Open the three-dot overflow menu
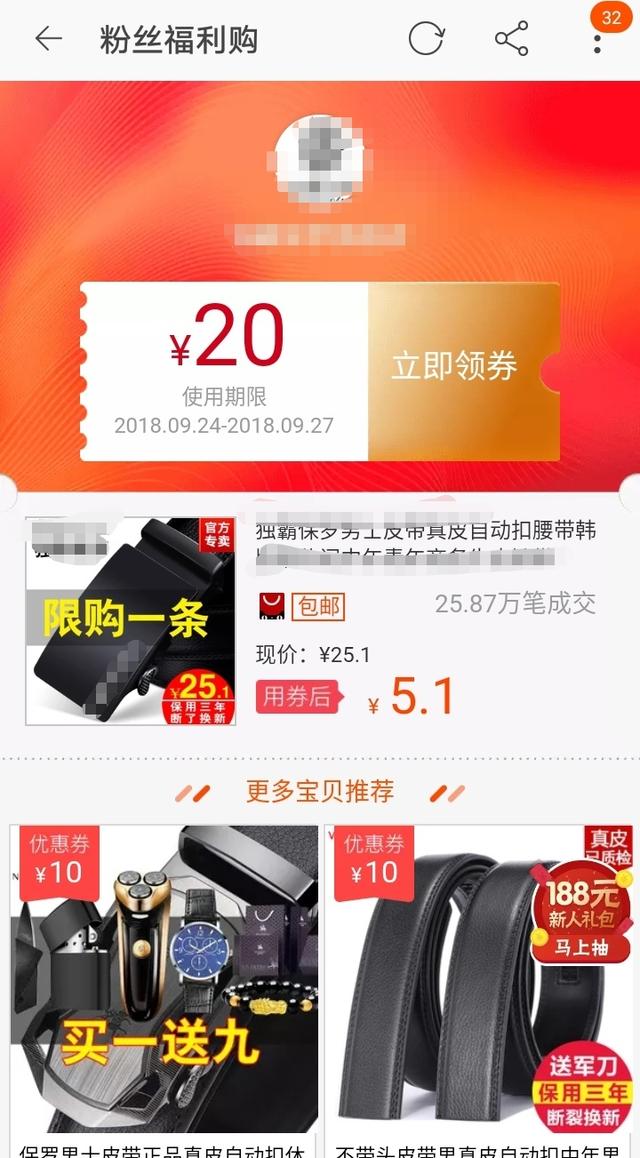The width and height of the screenshot is (640, 1158). [597, 41]
